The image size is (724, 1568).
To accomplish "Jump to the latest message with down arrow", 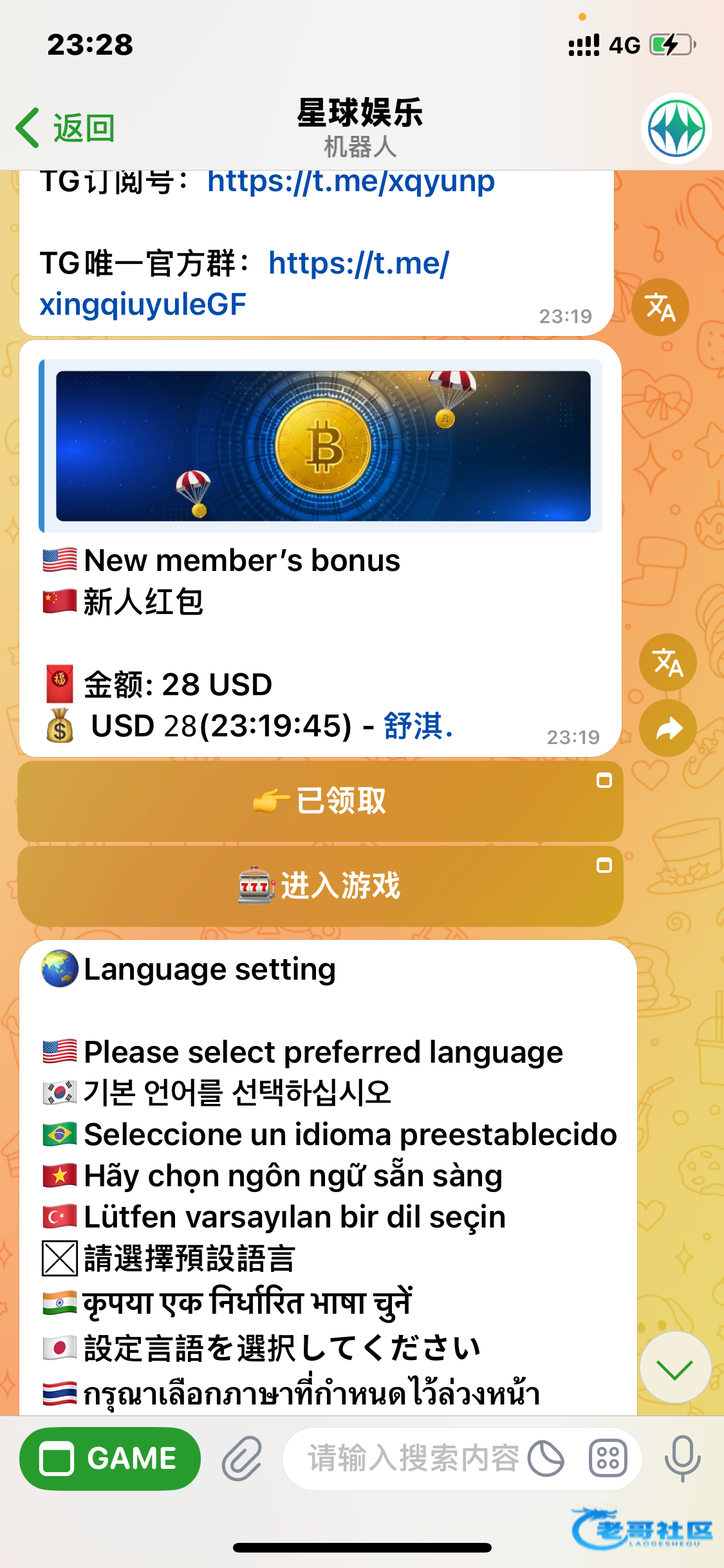I will point(675,1368).
